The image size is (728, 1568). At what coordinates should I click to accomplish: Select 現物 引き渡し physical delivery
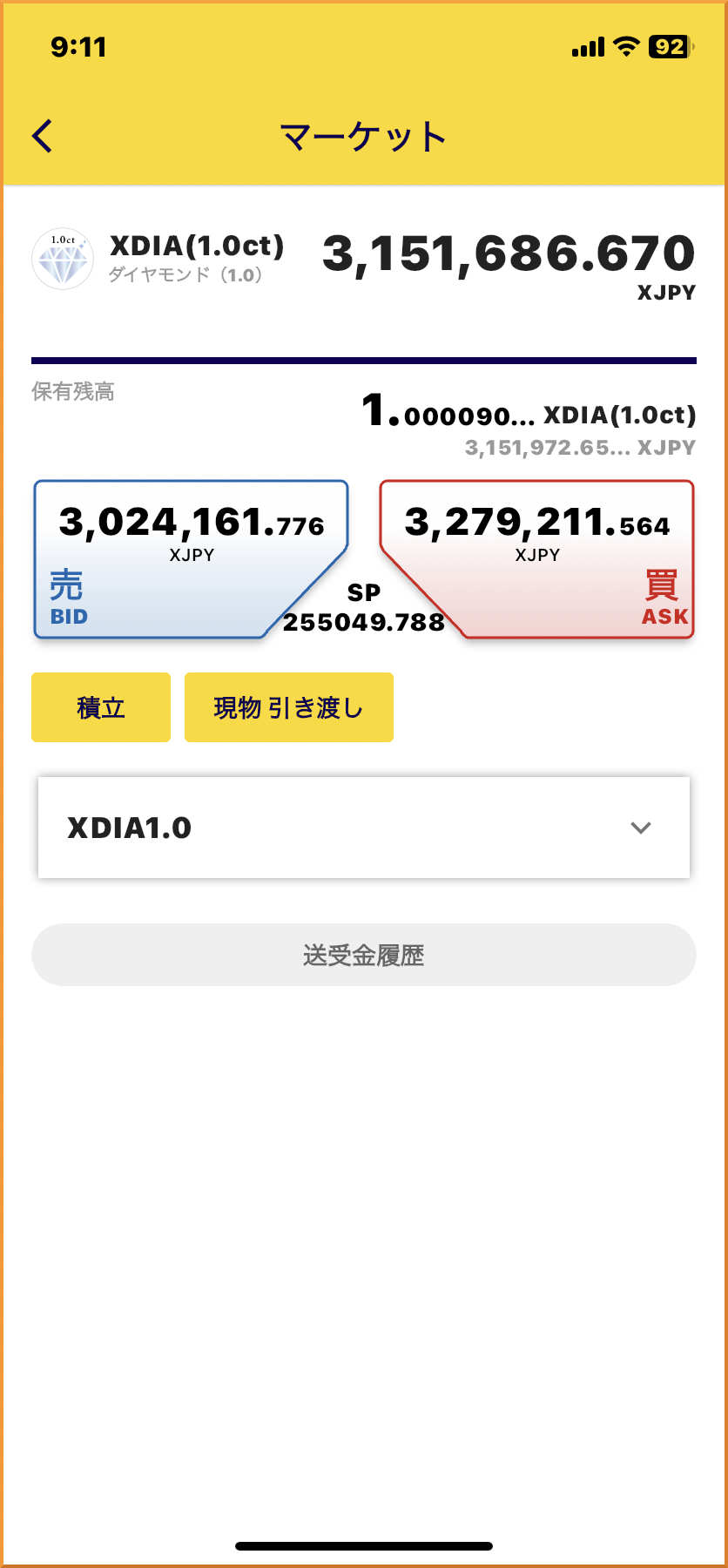(288, 707)
